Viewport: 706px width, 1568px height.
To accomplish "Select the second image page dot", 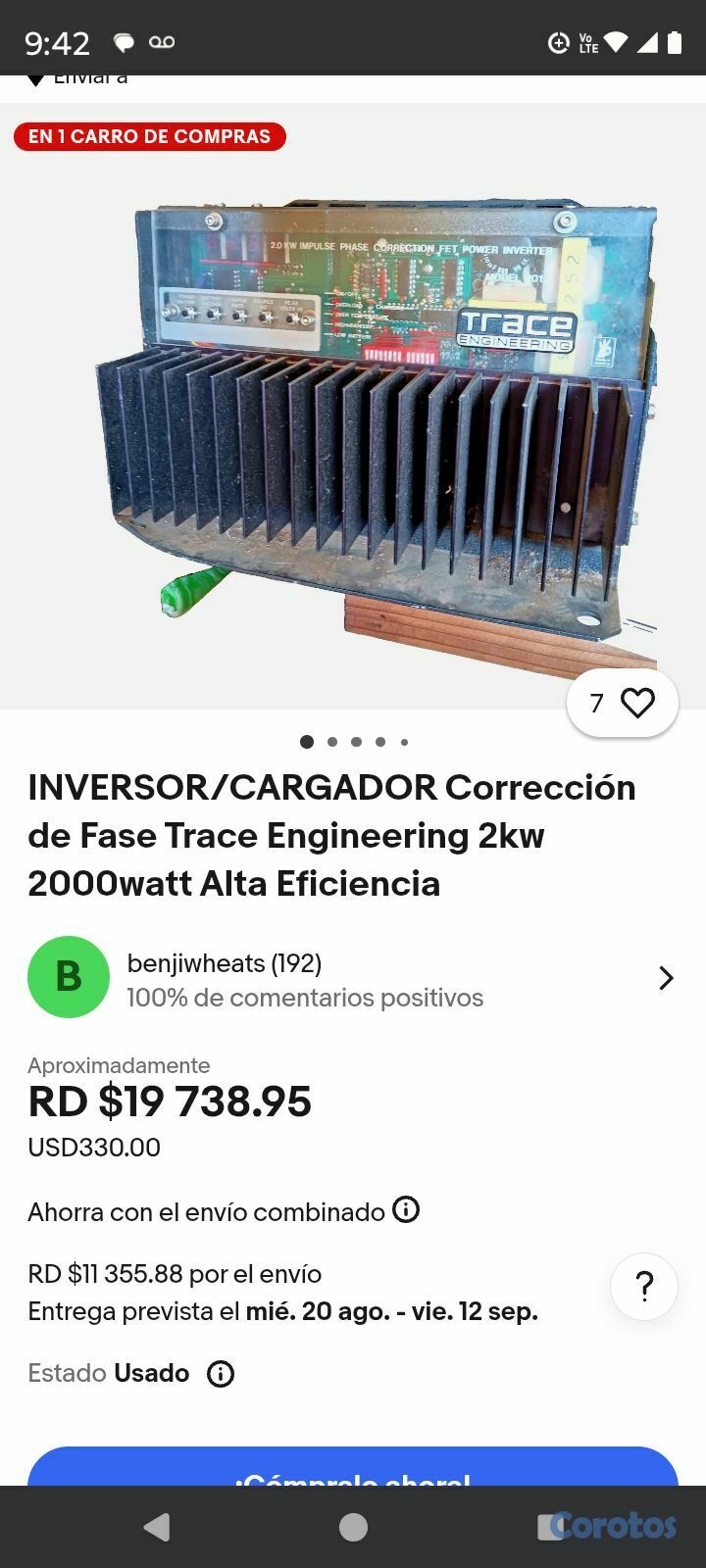I will point(332,742).
